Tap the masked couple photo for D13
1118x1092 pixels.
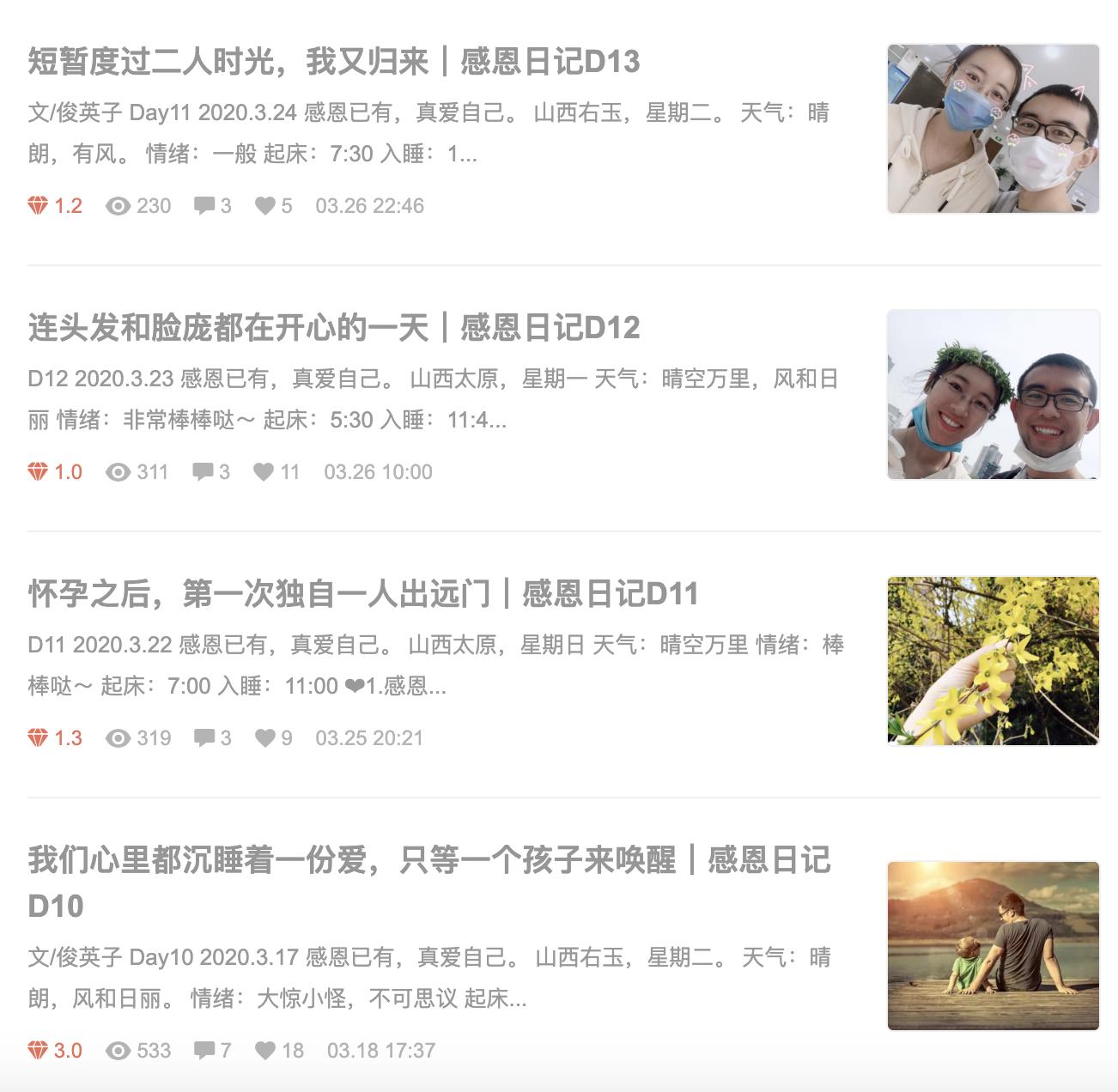[993, 129]
